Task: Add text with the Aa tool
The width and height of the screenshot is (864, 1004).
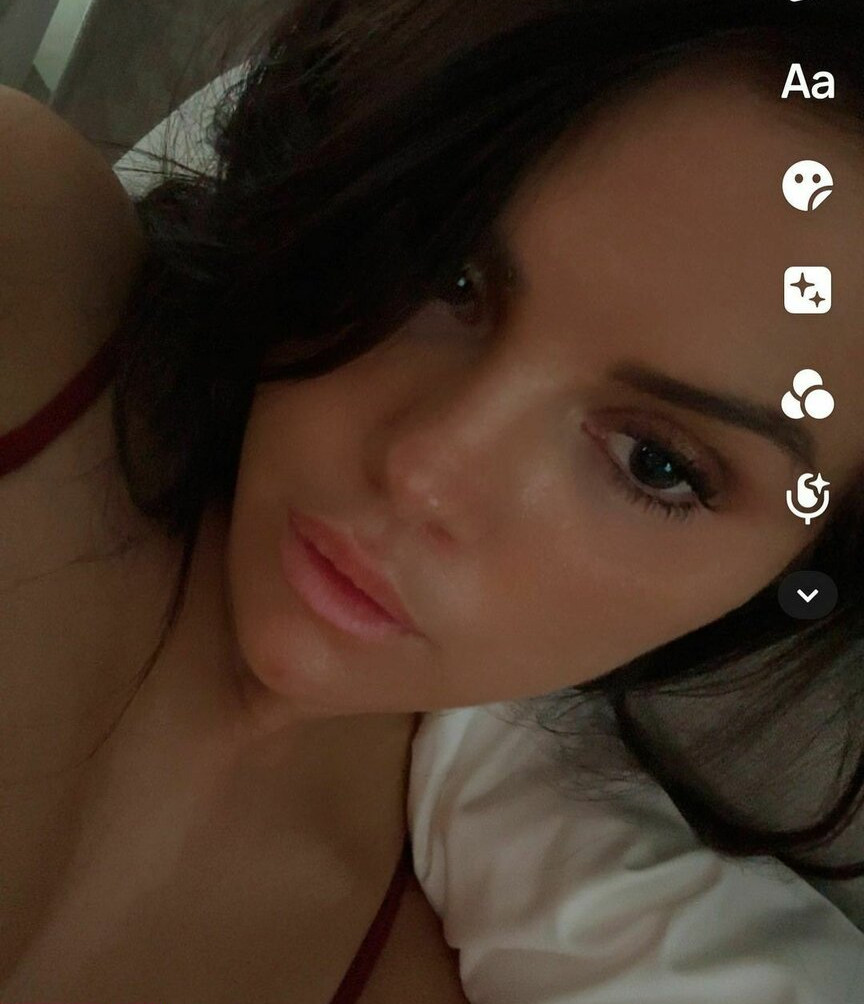Action: click(x=807, y=81)
